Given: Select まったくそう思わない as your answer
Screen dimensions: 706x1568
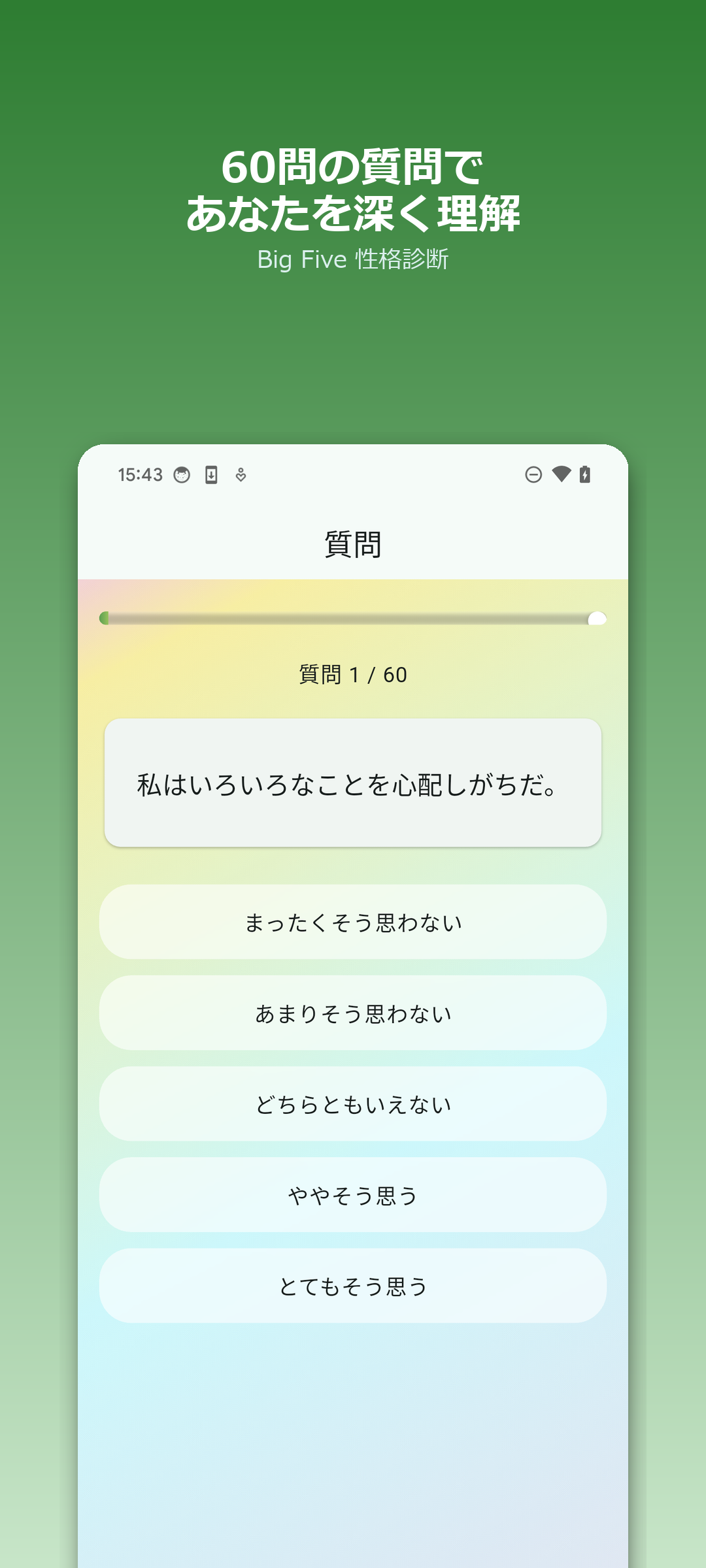Looking at the screenshot, I should pos(353,921).
